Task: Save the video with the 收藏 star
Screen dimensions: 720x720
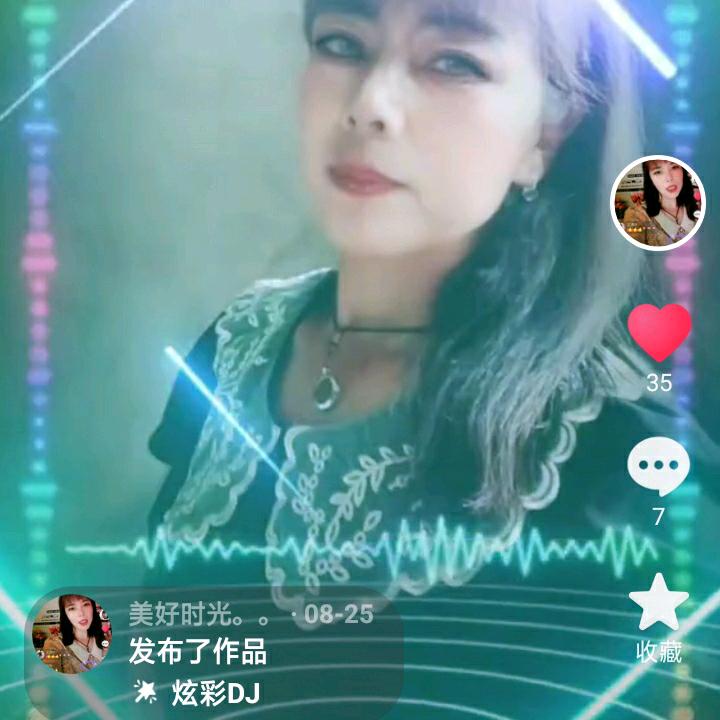Action: [x=659, y=603]
